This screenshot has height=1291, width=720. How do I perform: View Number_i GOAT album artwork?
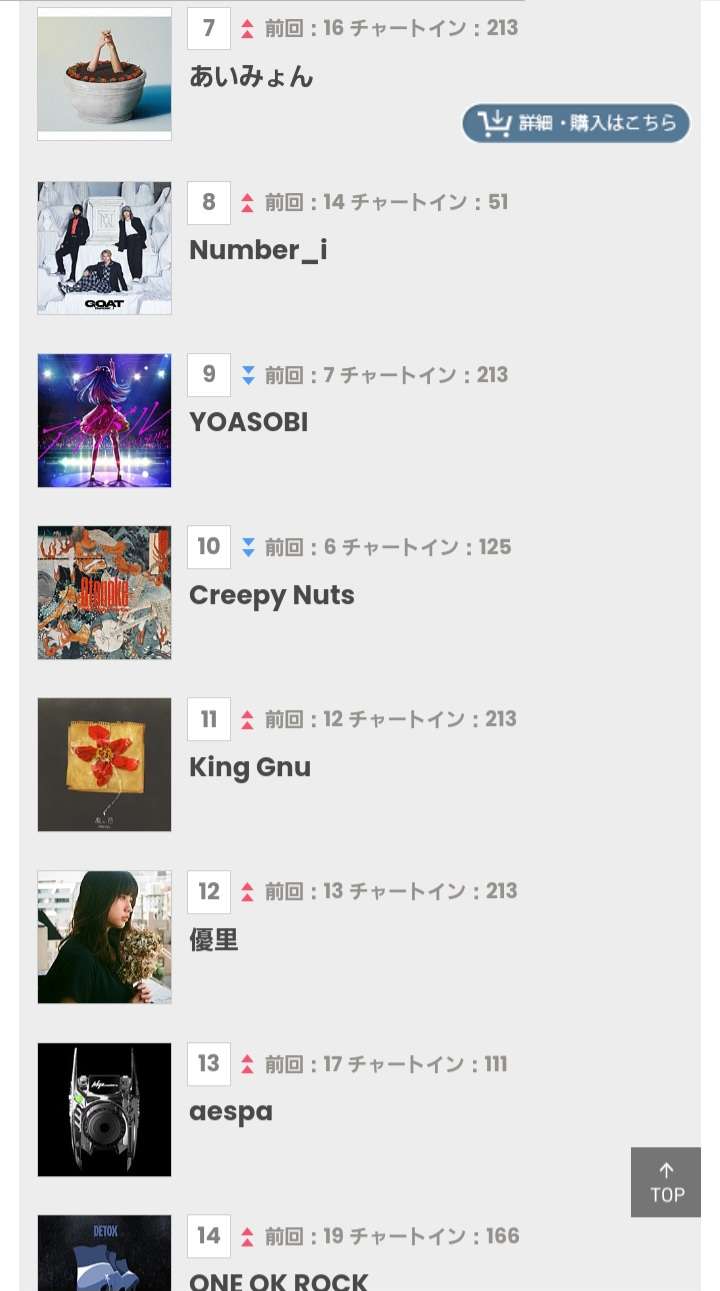click(x=104, y=248)
